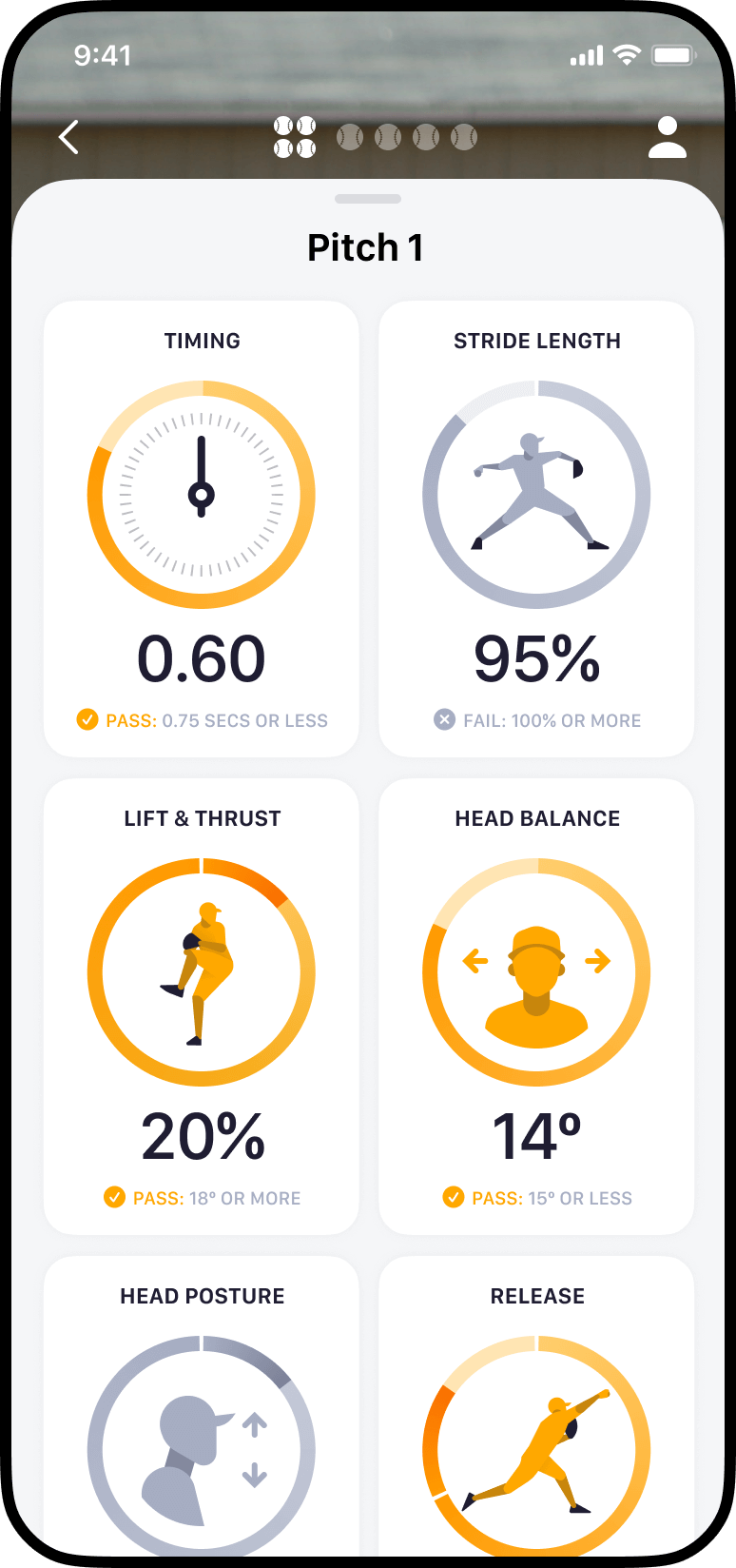
Task: Open the Release metric card
Action: click(536, 1408)
